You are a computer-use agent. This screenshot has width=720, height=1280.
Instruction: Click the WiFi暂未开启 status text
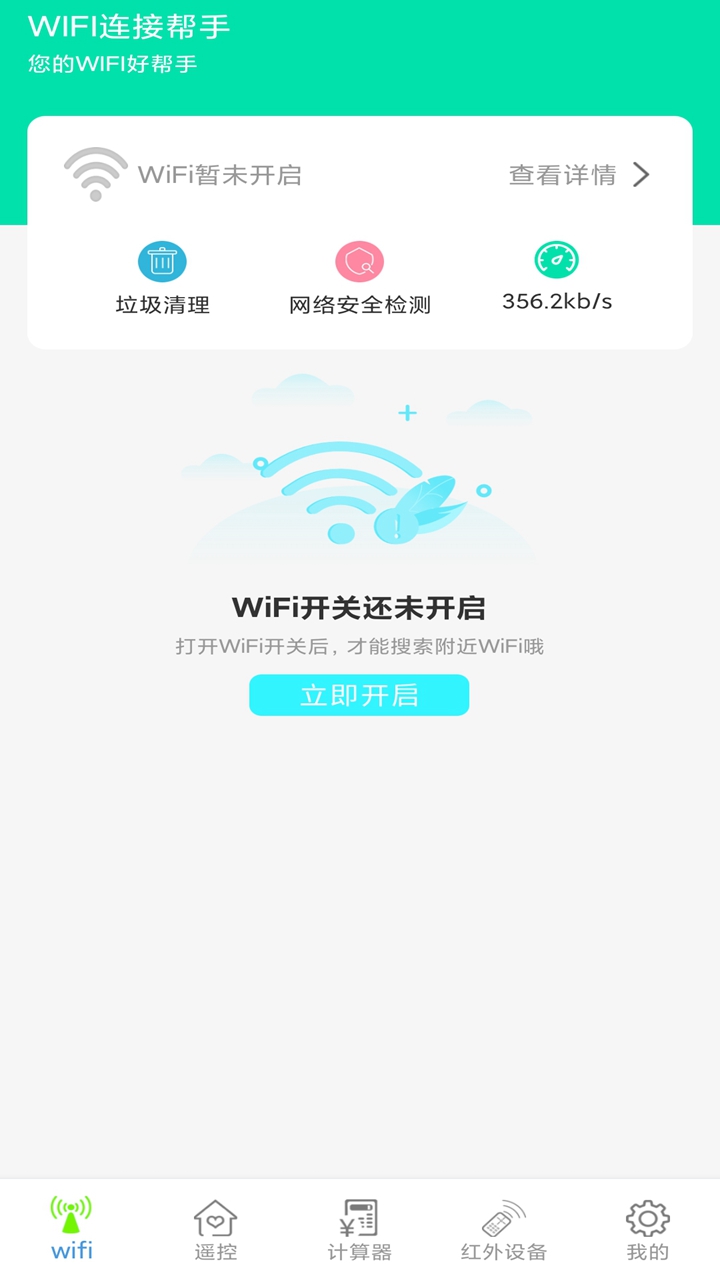(221, 175)
